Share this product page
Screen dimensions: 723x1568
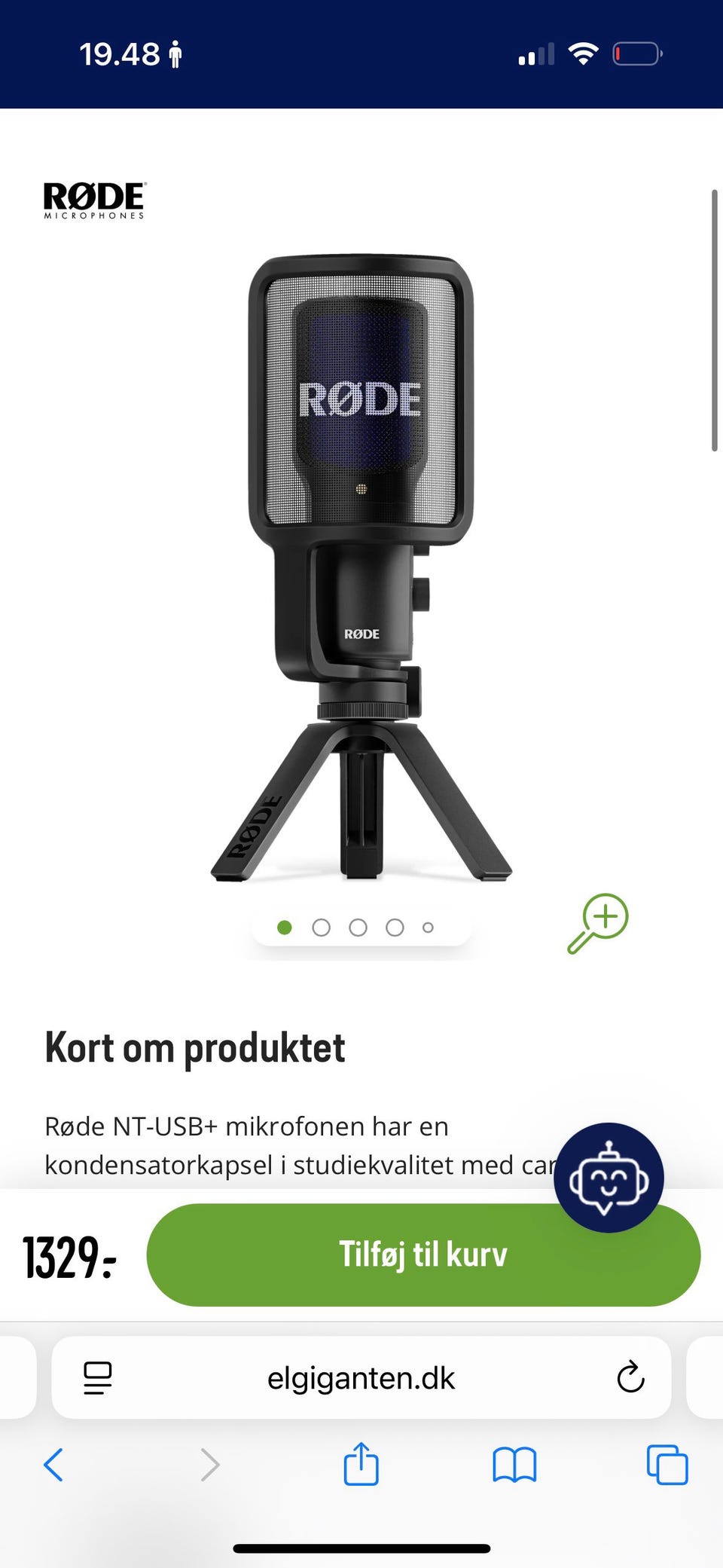[361, 1464]
